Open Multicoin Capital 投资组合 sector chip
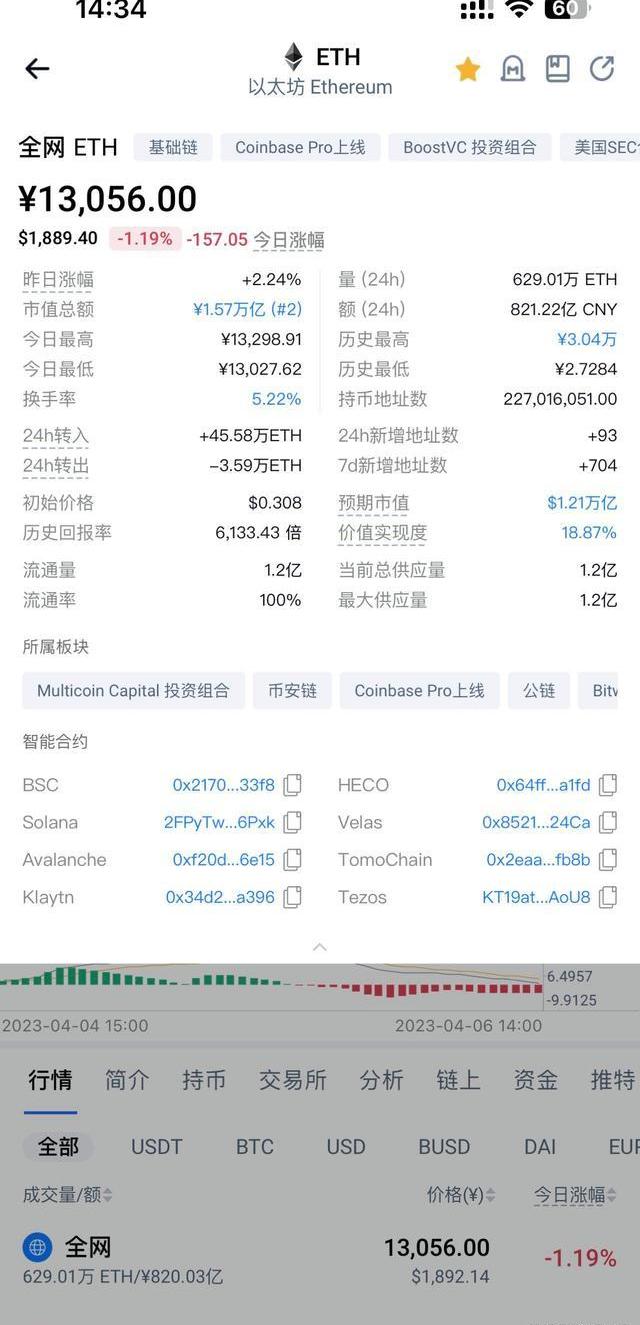This screenshot has width=640, height=1325. click(133, 691)
